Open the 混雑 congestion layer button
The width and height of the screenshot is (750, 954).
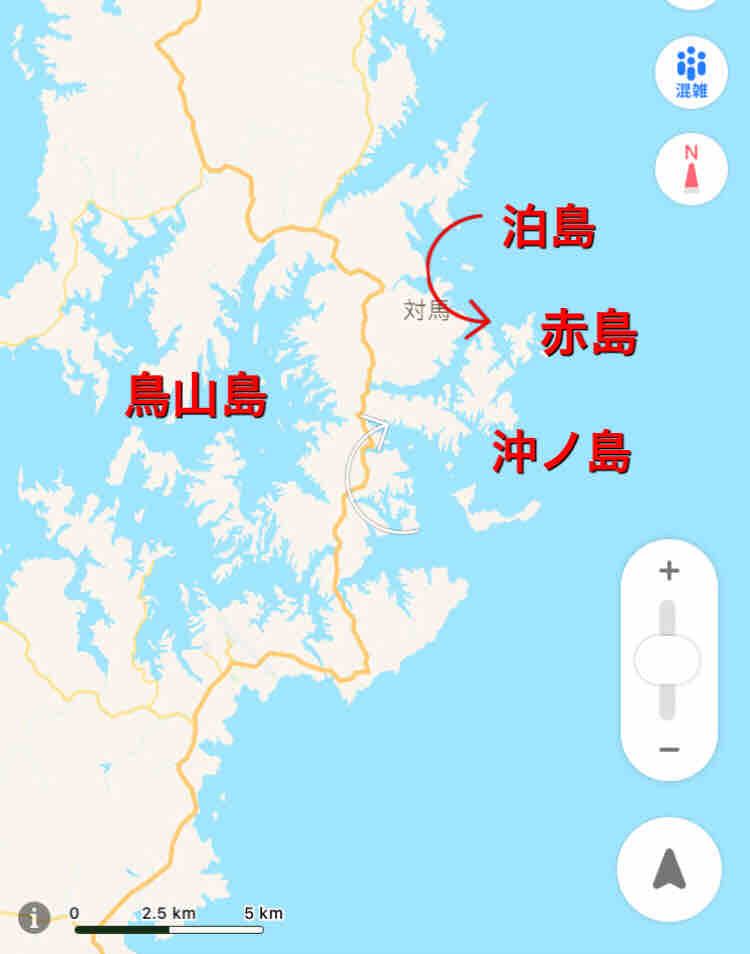pyautogui.click(x=691, y=72)
